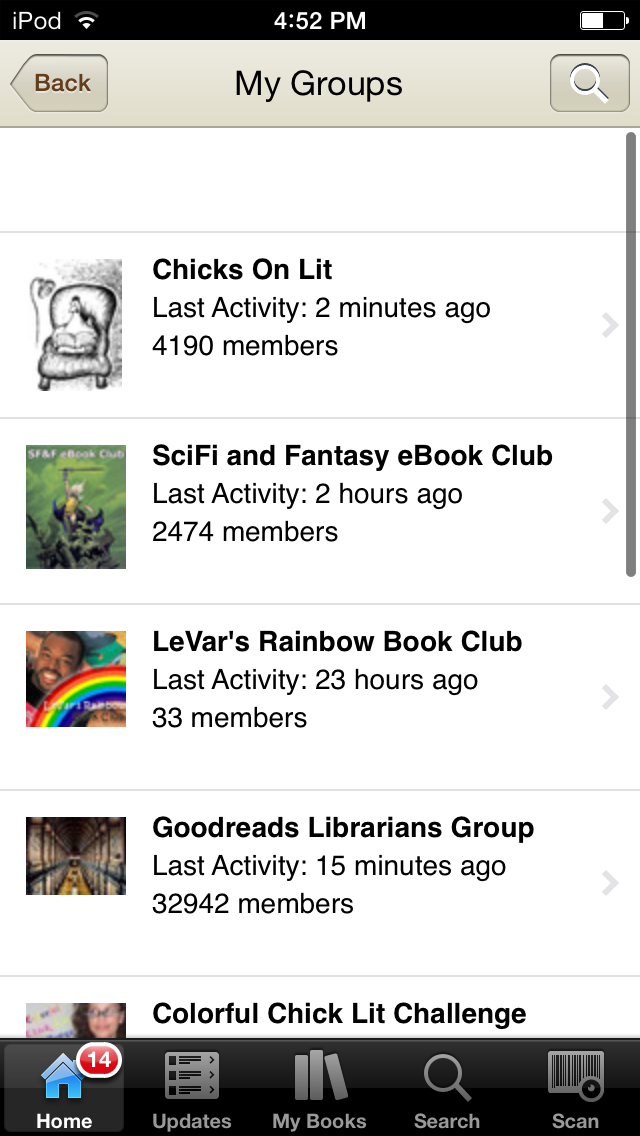This screenshot has width=640, height=1136.
Task: Launch the Scan barcode tab
Action: coord(575,1090)
